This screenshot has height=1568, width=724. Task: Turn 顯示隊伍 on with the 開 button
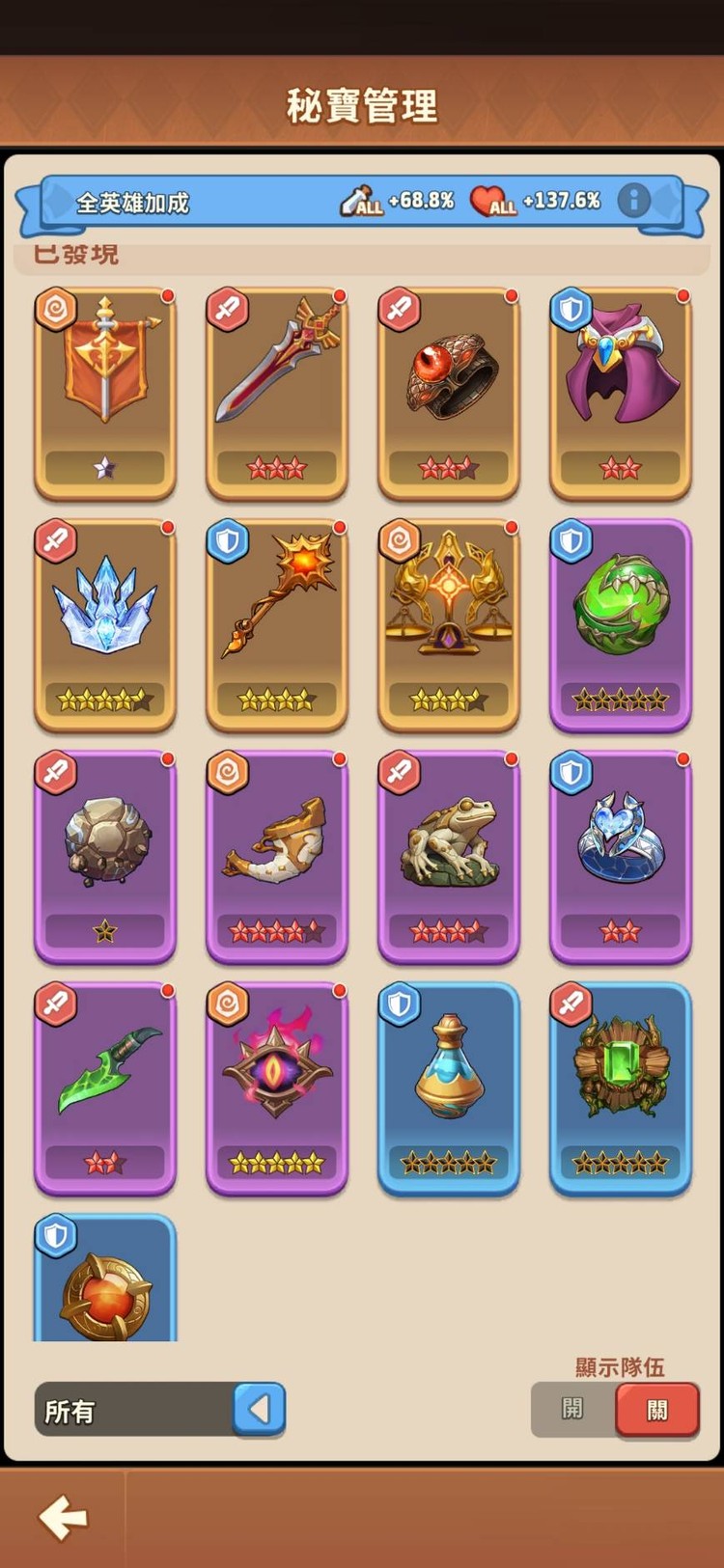(x=572, y=1410)
